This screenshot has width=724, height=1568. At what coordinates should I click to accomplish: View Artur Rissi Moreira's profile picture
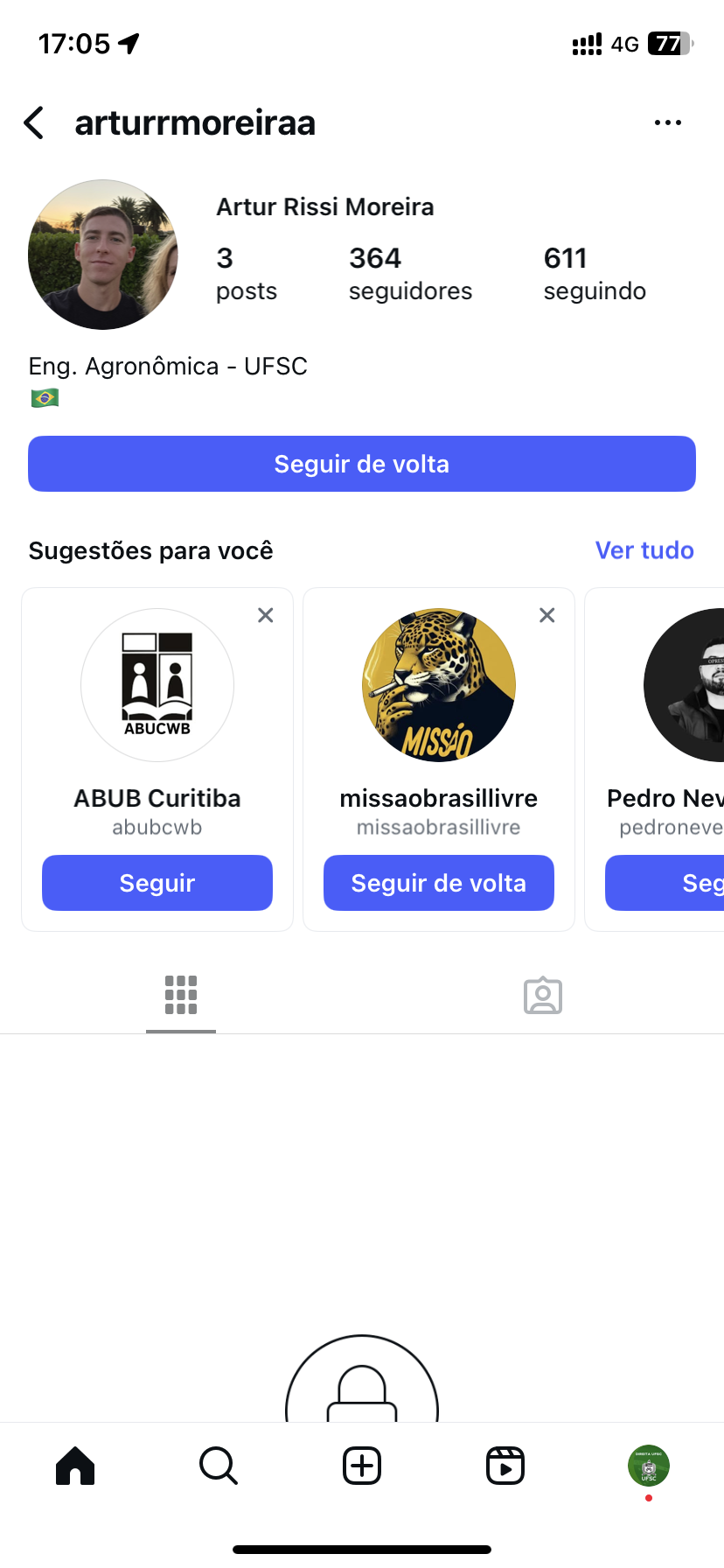(x=103, y=255)
